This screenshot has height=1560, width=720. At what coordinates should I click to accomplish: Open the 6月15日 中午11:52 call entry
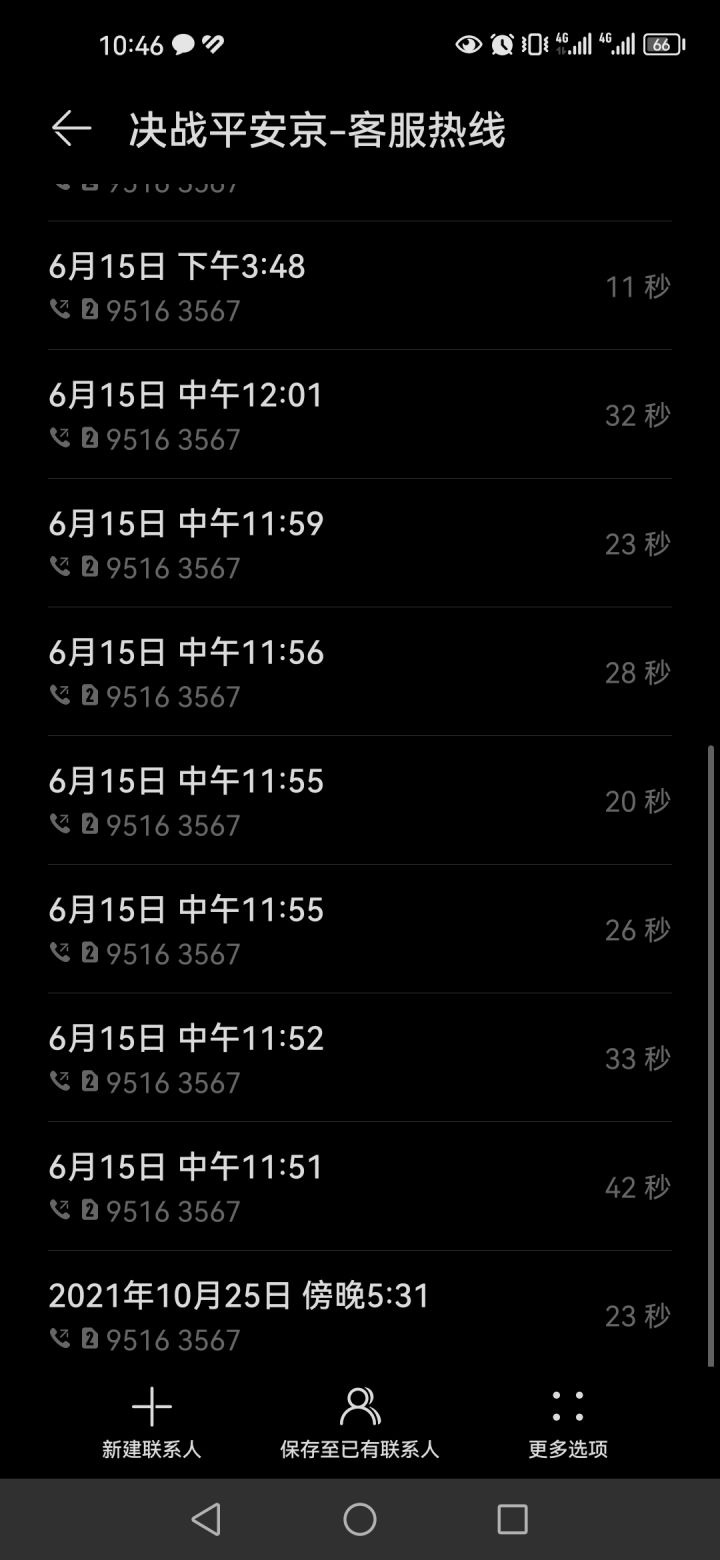click(359, 1058)
